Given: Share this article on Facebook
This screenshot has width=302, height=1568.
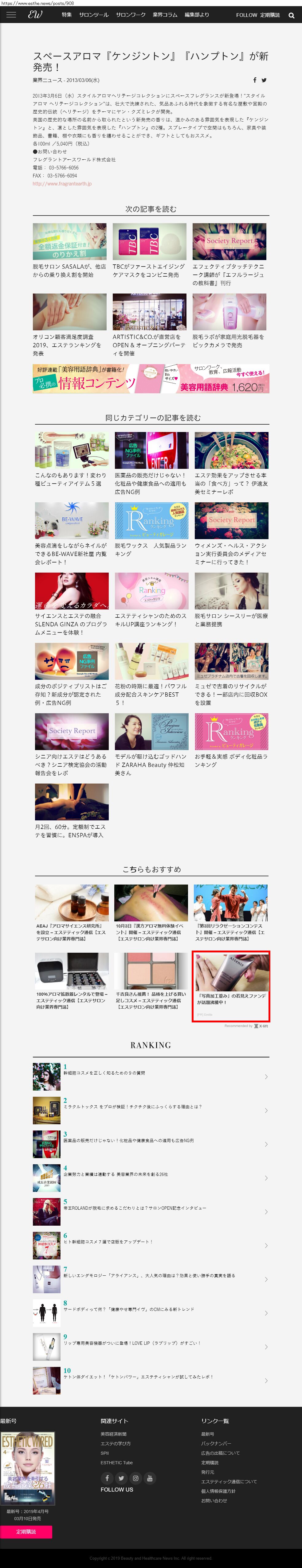Looking at the screenshot, I should click(x=254, y=80).
